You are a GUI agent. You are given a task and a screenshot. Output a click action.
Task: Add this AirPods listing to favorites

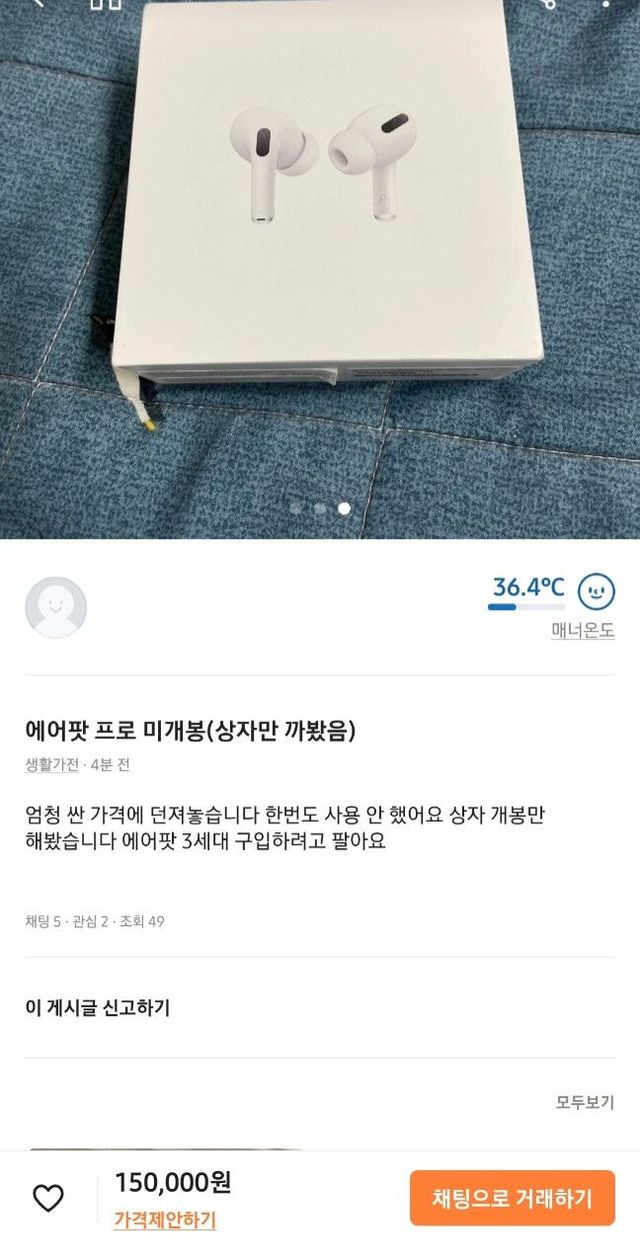click(x=48, y=1198)
